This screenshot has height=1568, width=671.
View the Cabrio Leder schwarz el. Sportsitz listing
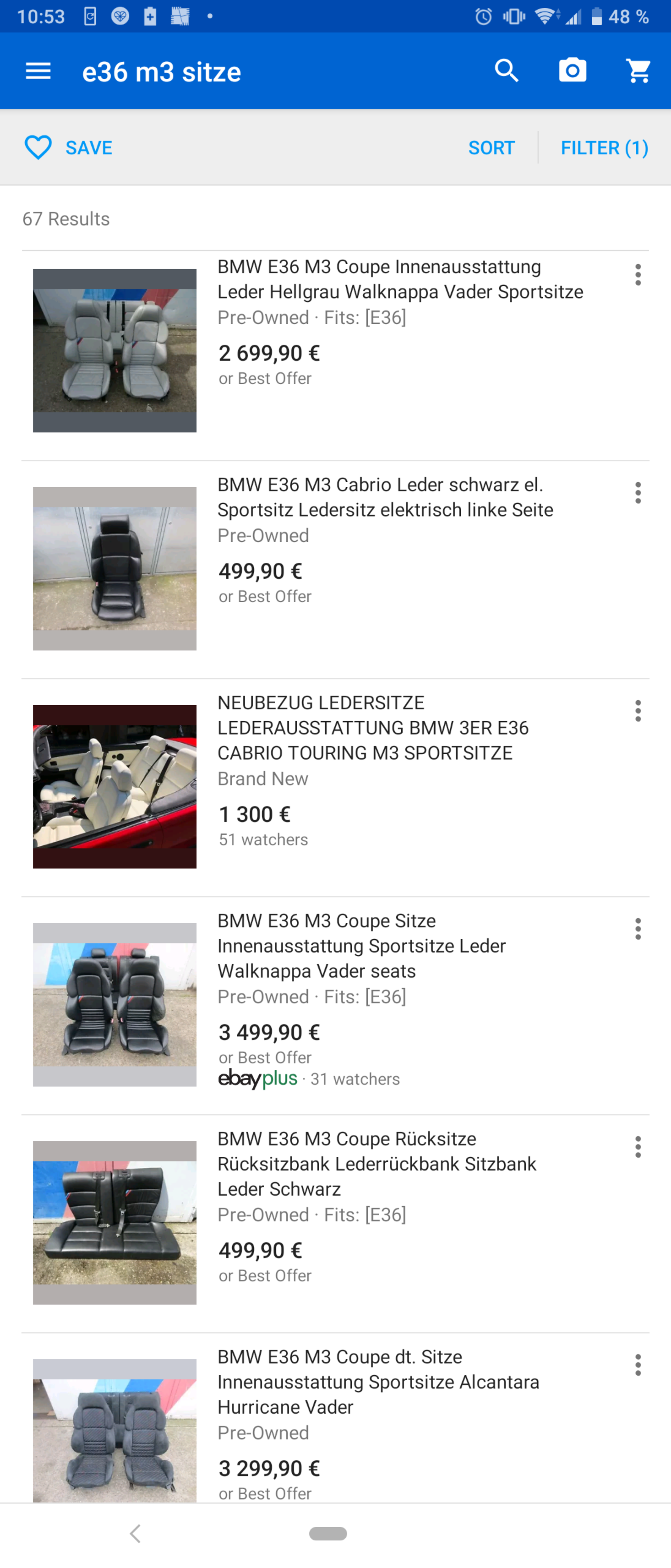pyautogui.click(x=384, y=497)
